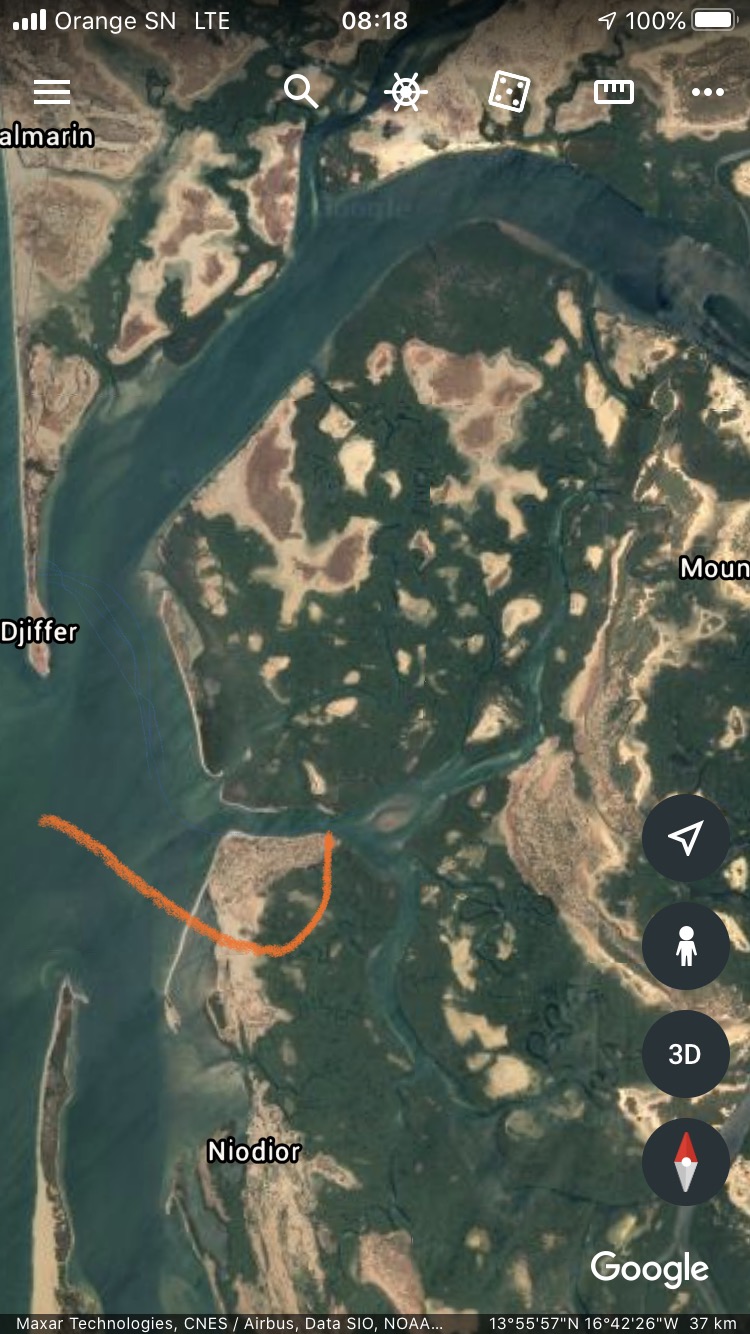
Task: Fly to my current location
Action: [x=685, y=839]
